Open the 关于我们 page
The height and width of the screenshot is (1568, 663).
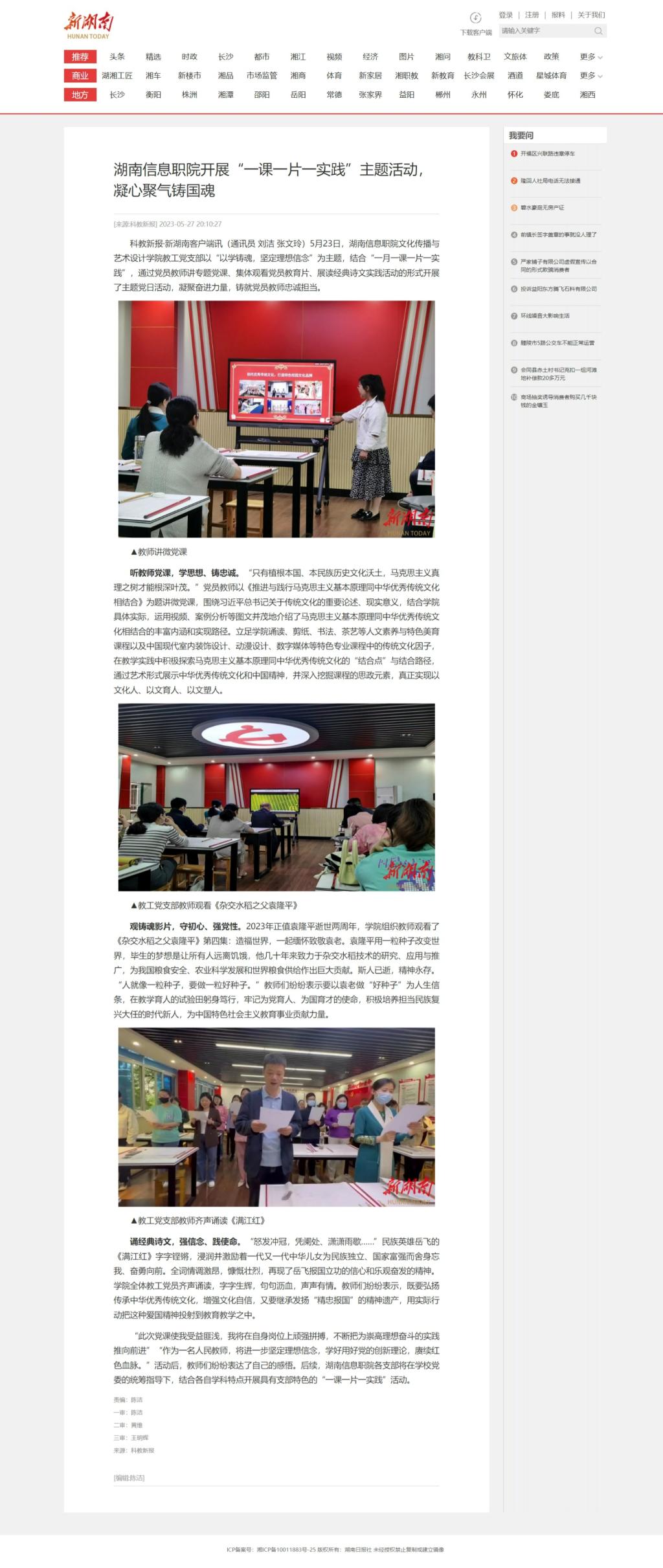(x=590, y=15)
